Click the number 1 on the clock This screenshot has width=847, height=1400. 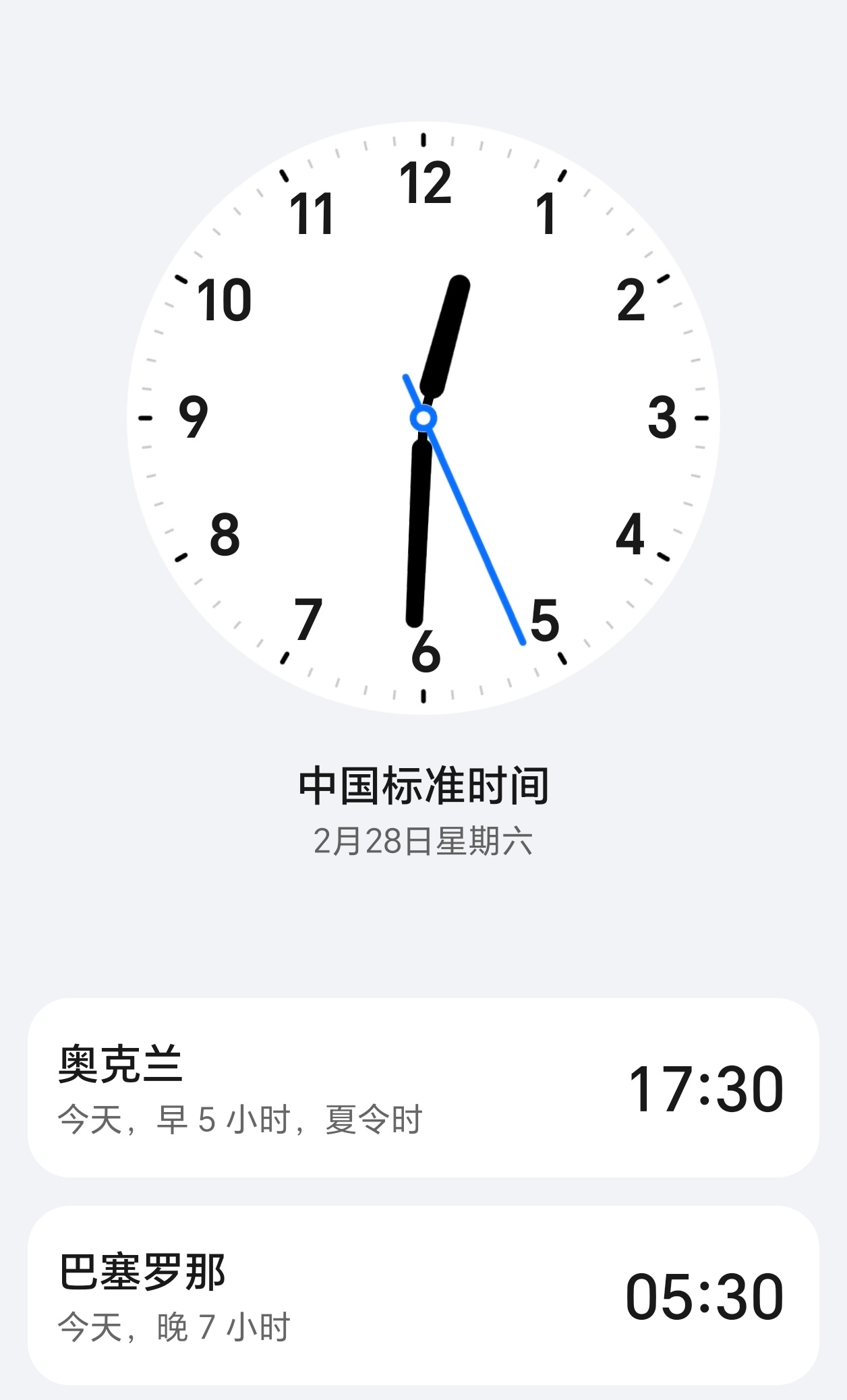coord(546,212)
